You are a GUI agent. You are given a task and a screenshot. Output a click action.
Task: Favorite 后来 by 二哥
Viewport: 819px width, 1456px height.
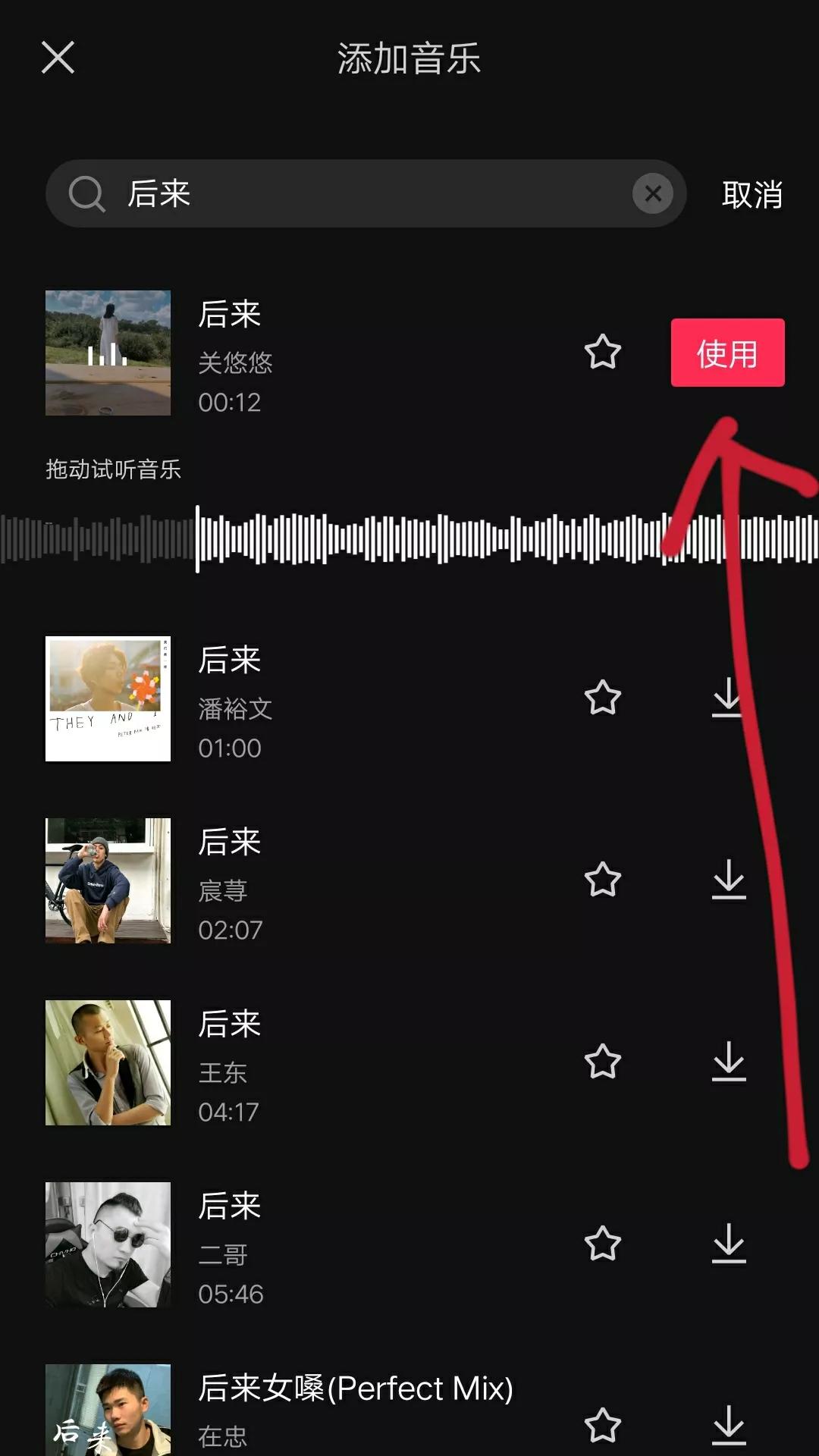603,1244
